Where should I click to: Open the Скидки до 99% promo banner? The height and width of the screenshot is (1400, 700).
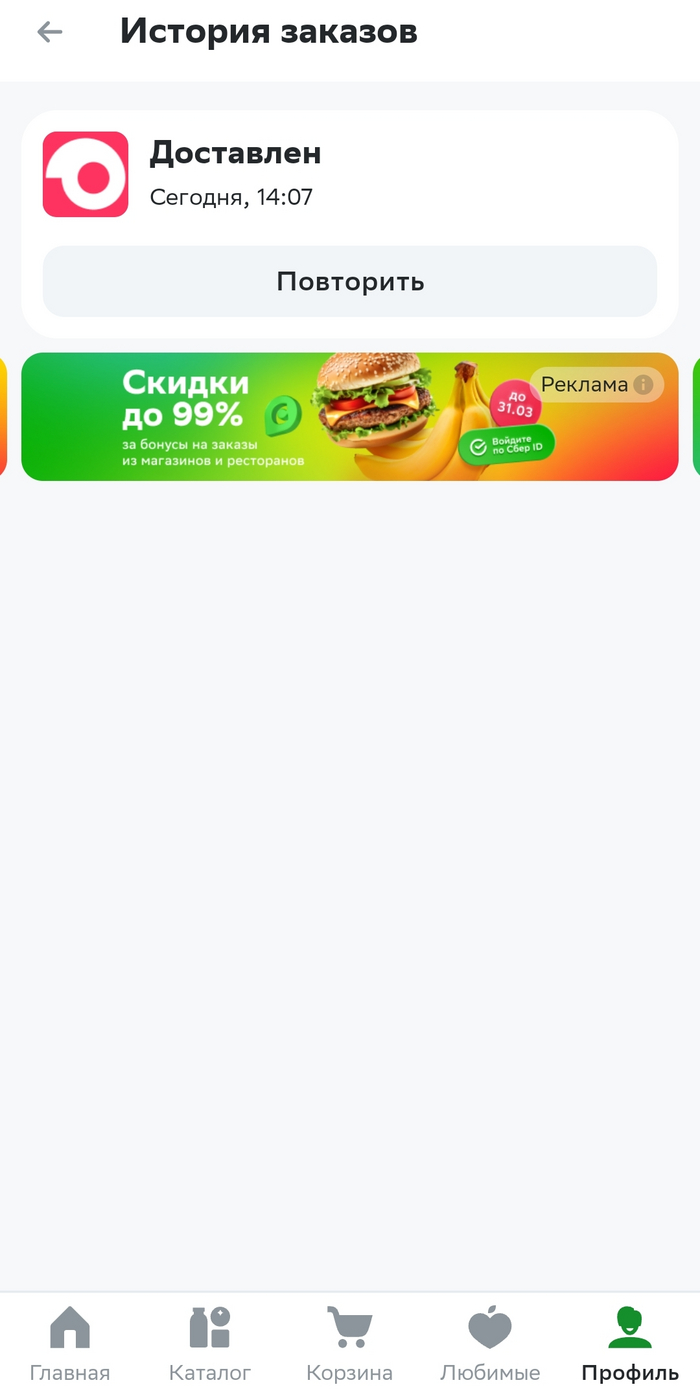pos(300,418)
